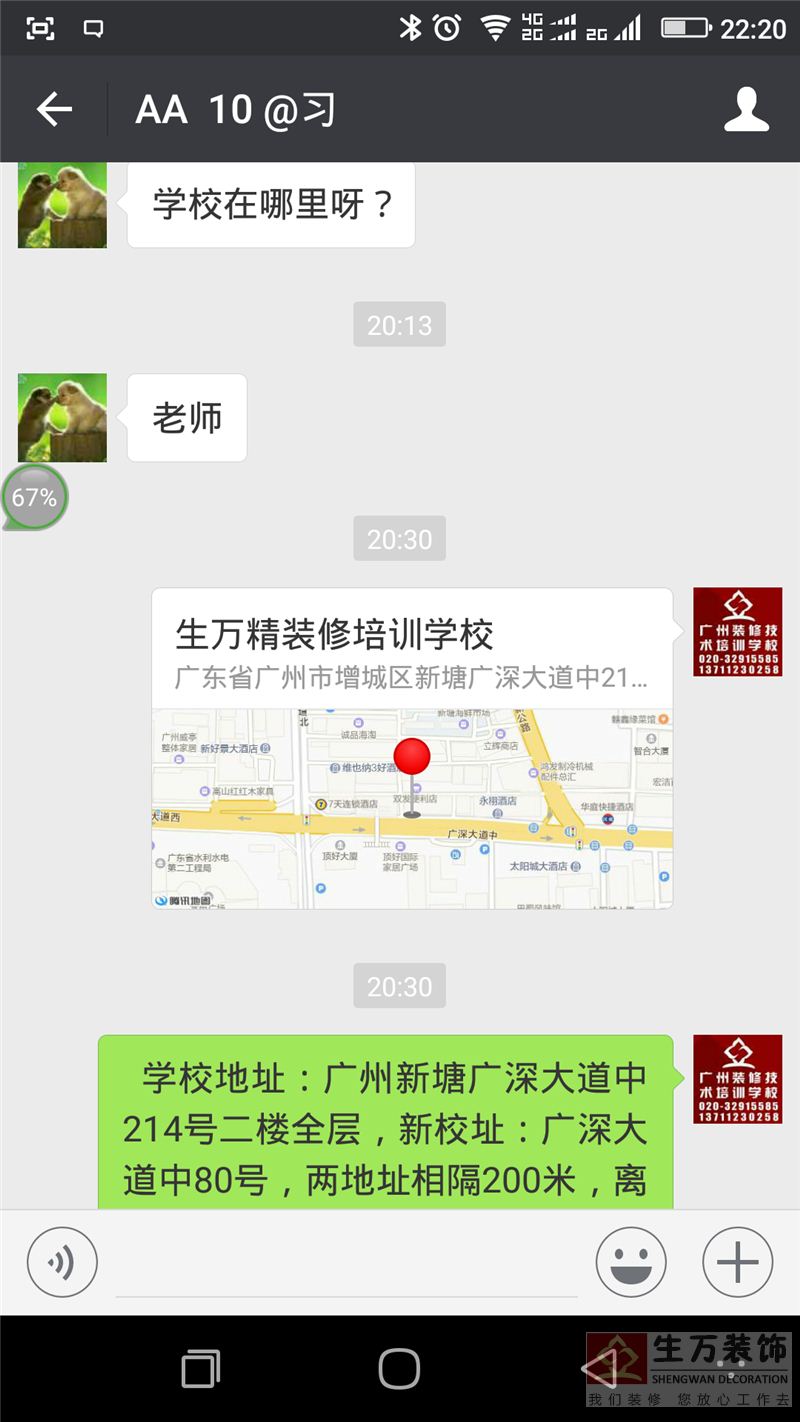800x1422 pixels.
Task: Open chat info via the person icon
Action: [x=746, y=109]
